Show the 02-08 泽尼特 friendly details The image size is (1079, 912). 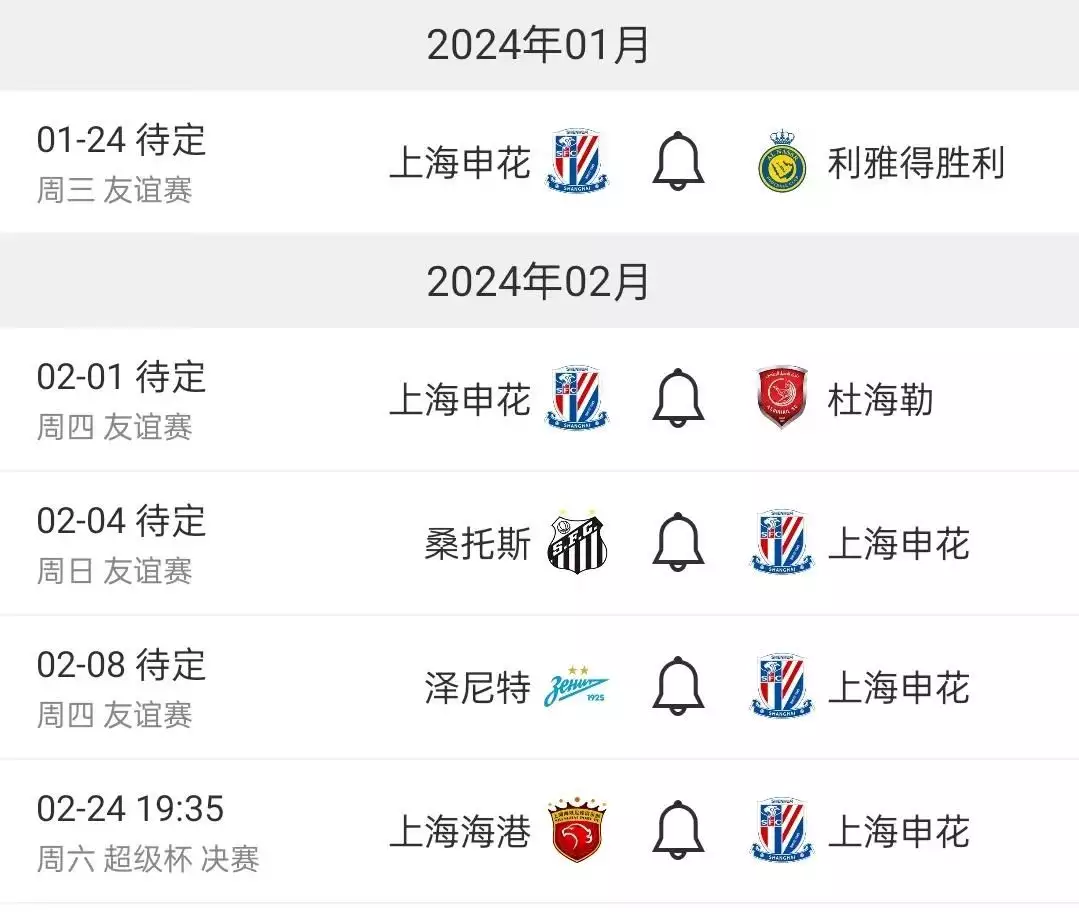tap(121, 687)
